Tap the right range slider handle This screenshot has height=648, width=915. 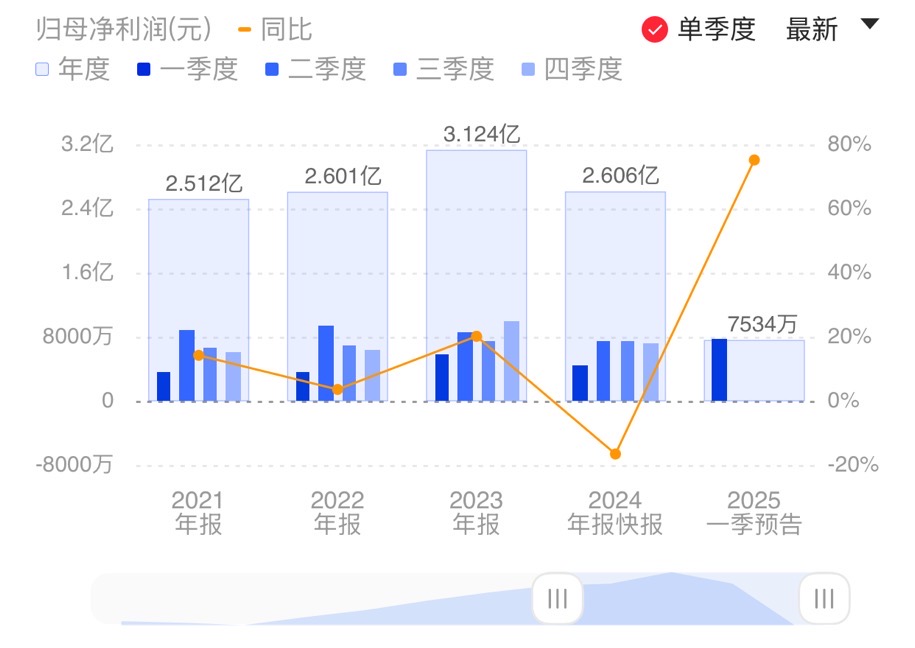click(824, 598)
